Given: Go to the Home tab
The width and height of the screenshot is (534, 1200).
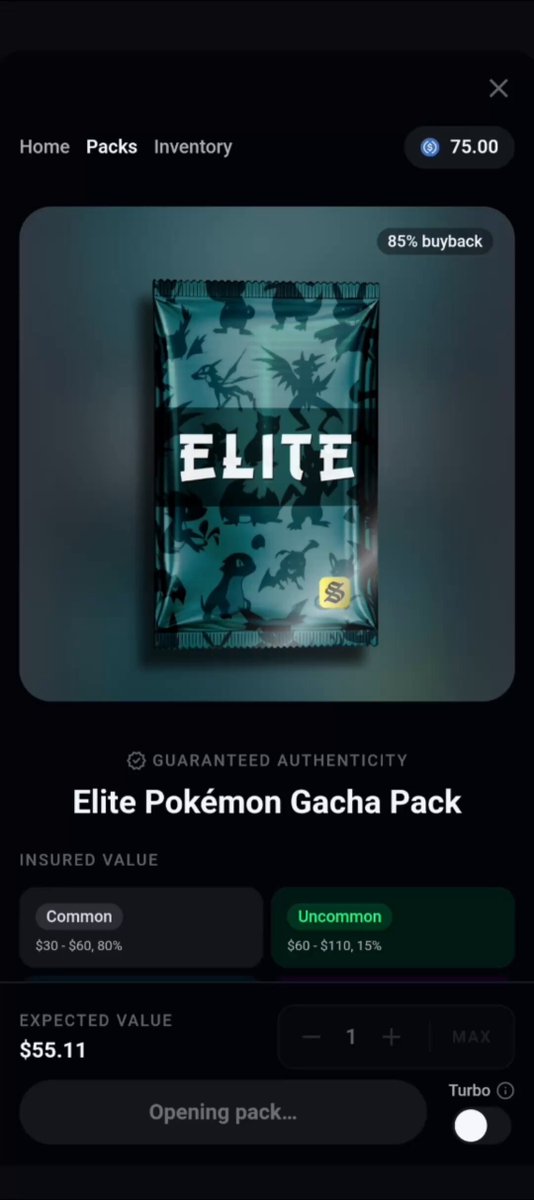Looking at the screenshot, I should [x=45, y=147].
